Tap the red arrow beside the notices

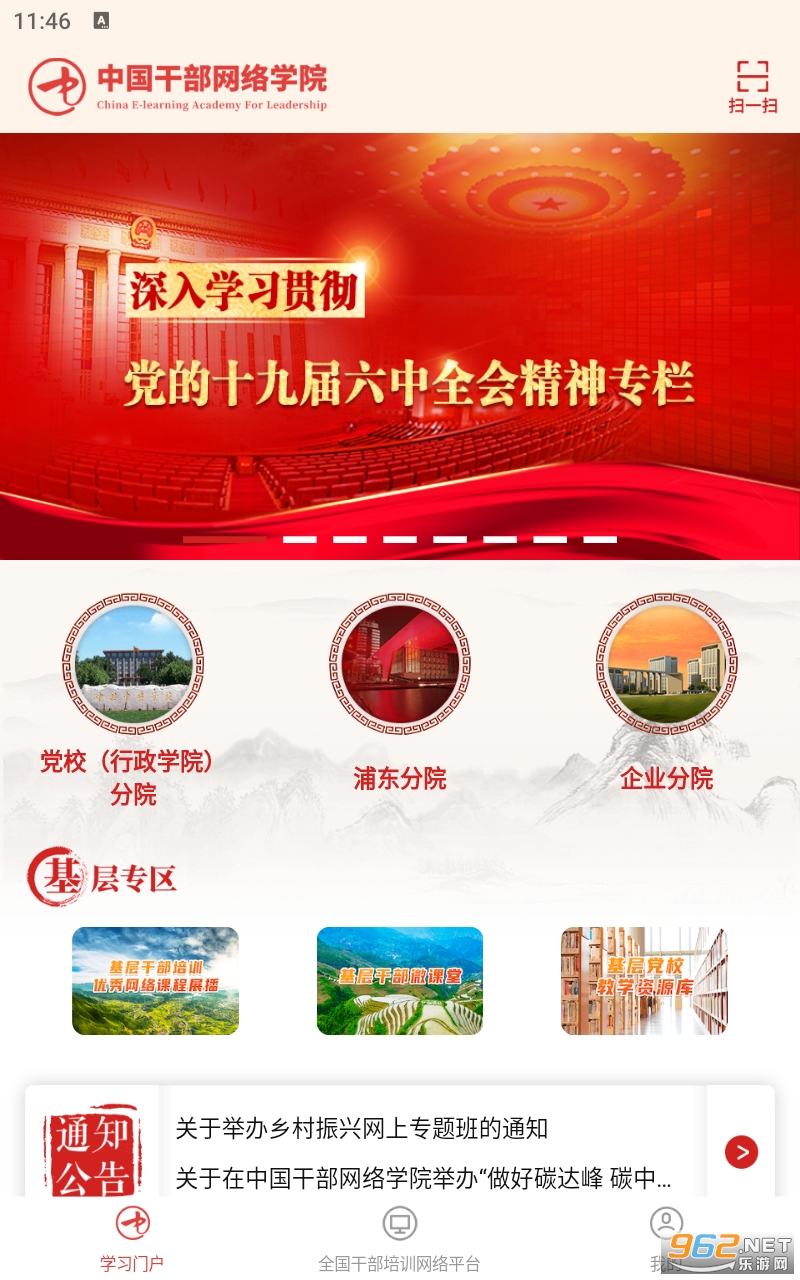[x=741, y=1152]
